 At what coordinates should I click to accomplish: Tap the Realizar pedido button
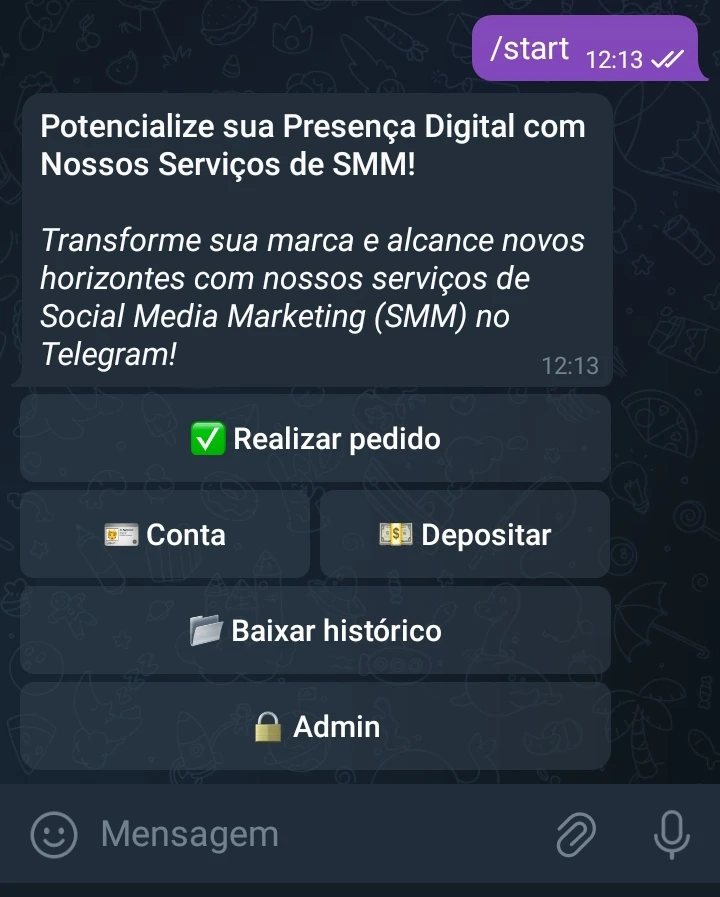[x=315, y=438]
